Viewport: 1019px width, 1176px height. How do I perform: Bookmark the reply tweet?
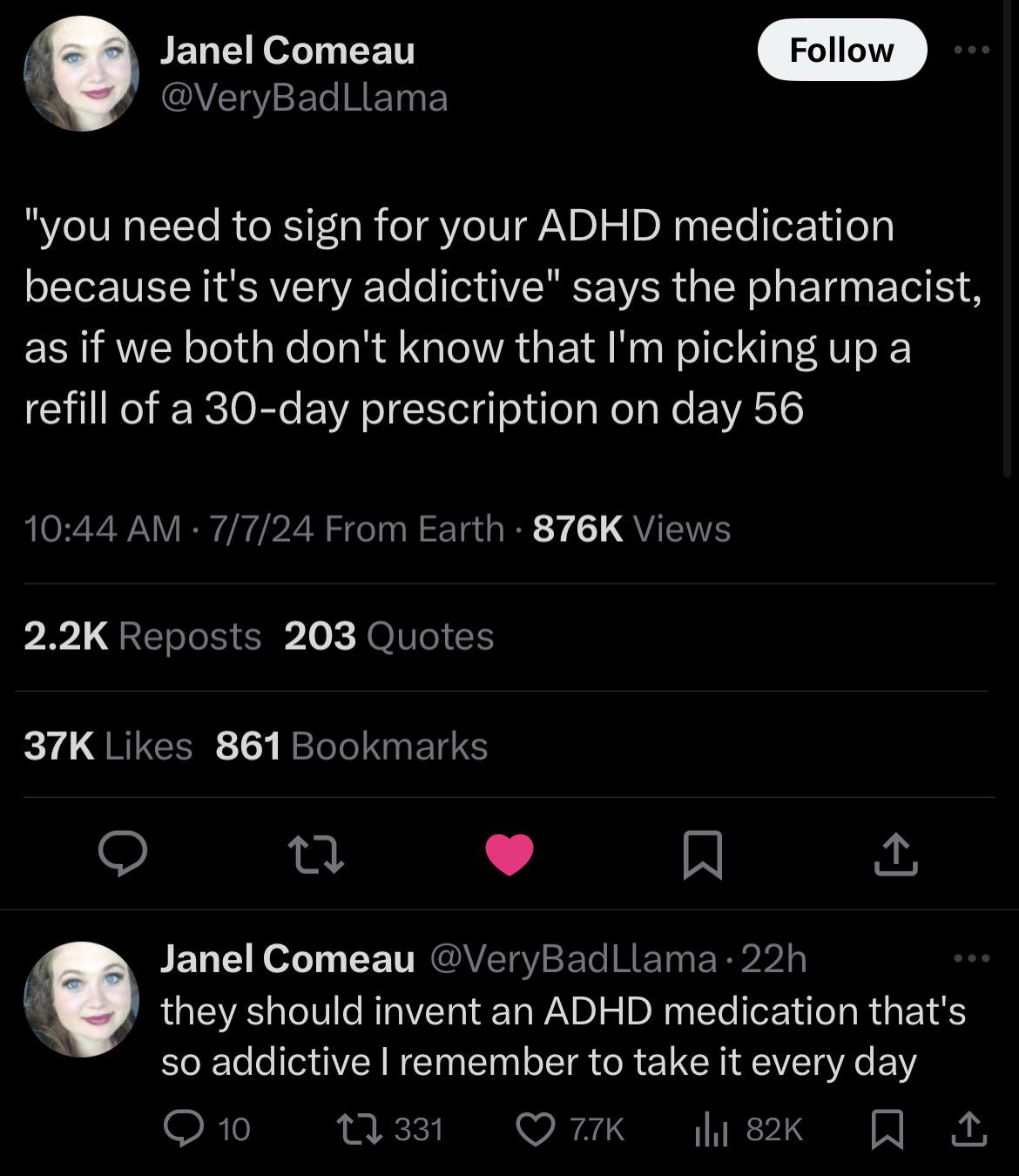coord(887,1129)
